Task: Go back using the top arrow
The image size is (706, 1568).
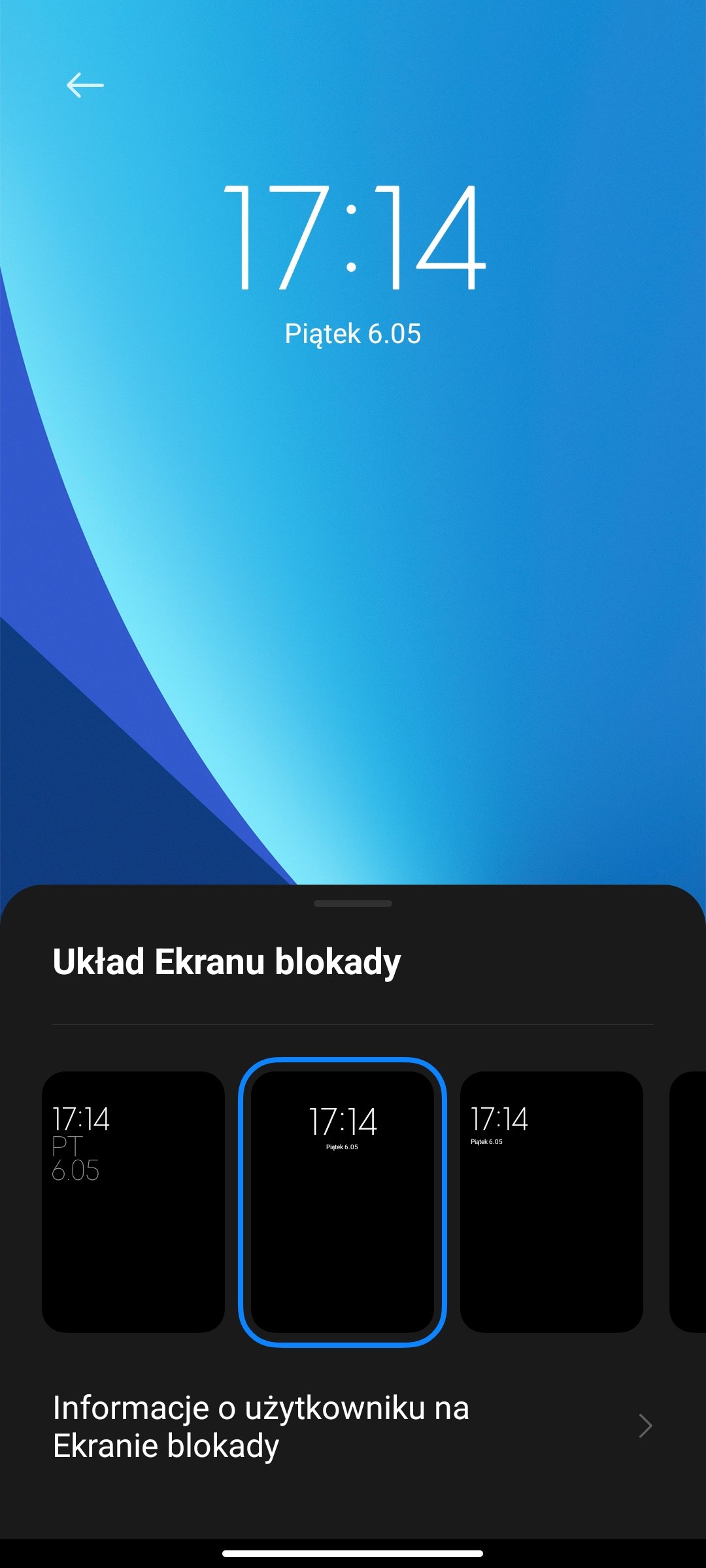Action: coord(85,85)
